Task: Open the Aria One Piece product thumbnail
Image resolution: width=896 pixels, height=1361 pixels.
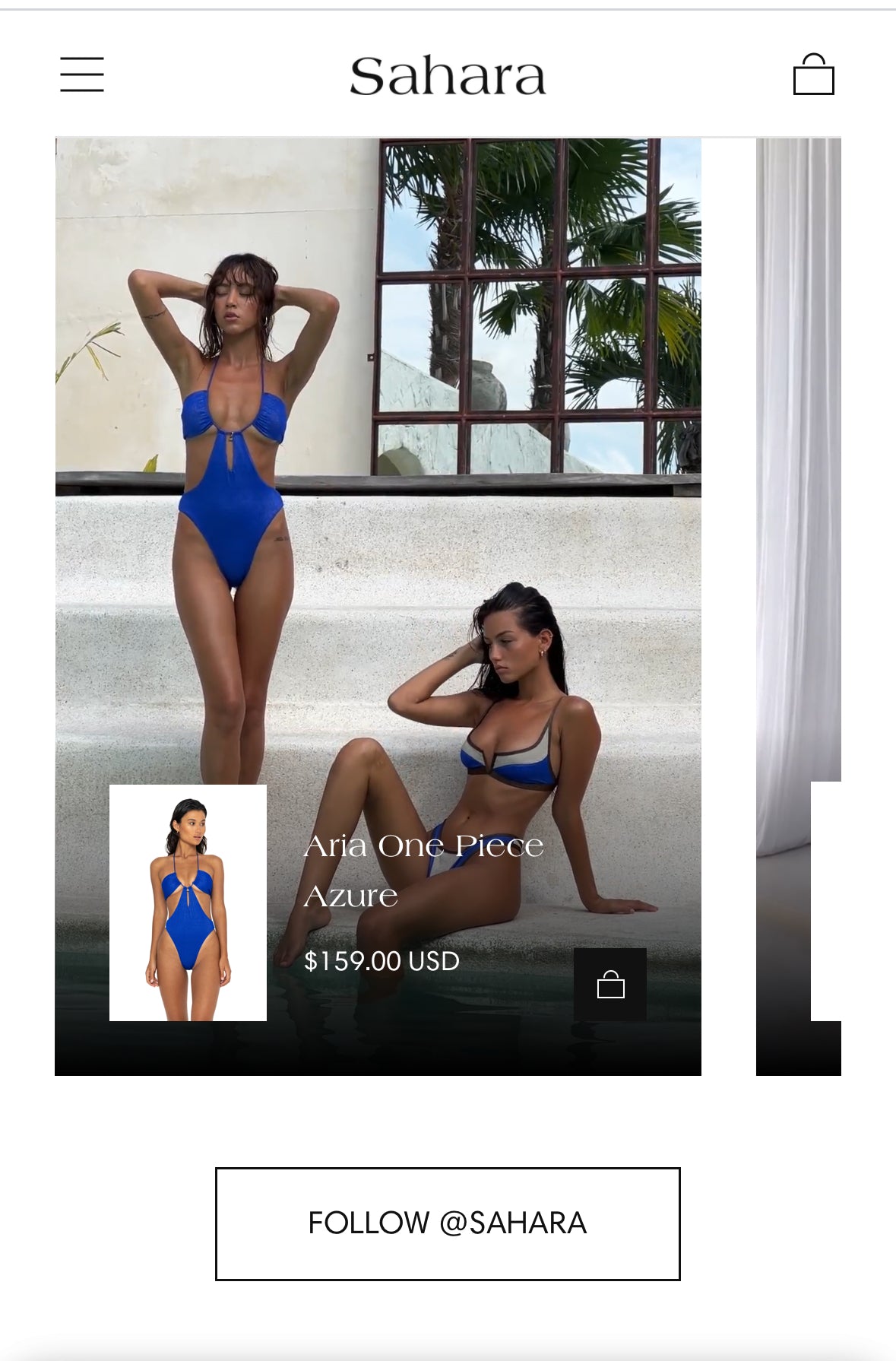Action: click(188, 903)
